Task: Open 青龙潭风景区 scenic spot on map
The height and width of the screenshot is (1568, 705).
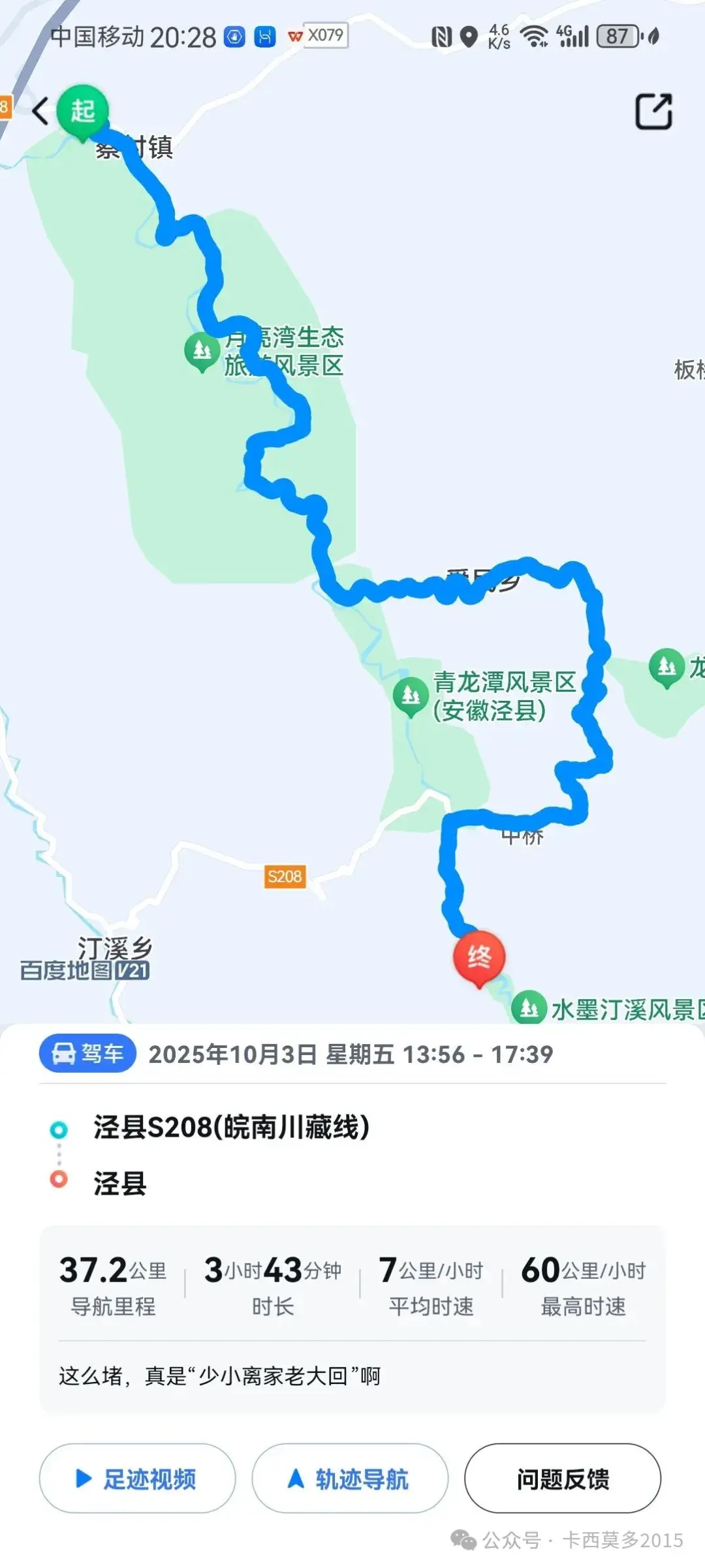Action: coord(411,696)
